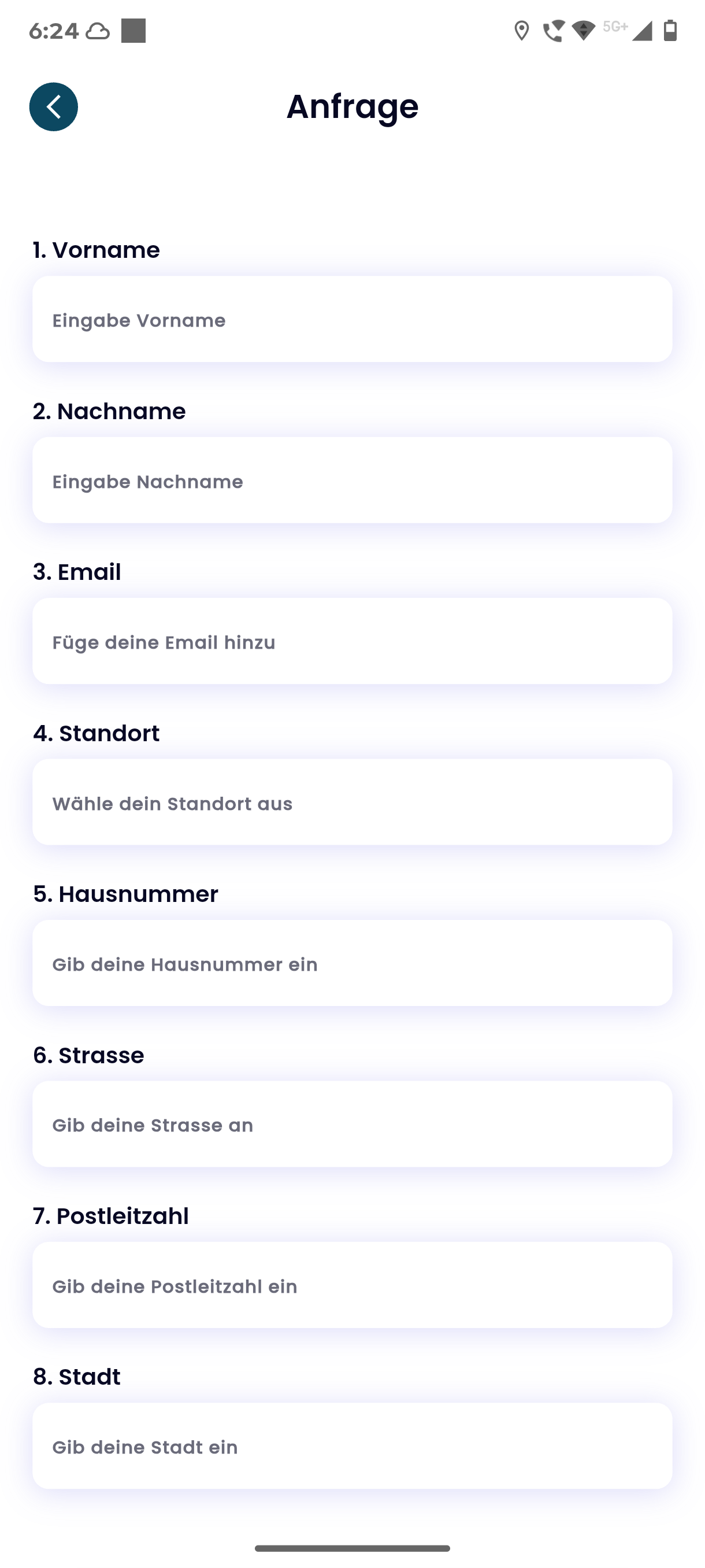Viewport: 705px width, 1568px height.
Task: Open the Wähle dein Standort aus picker
Action: click(x=352, y=802)
